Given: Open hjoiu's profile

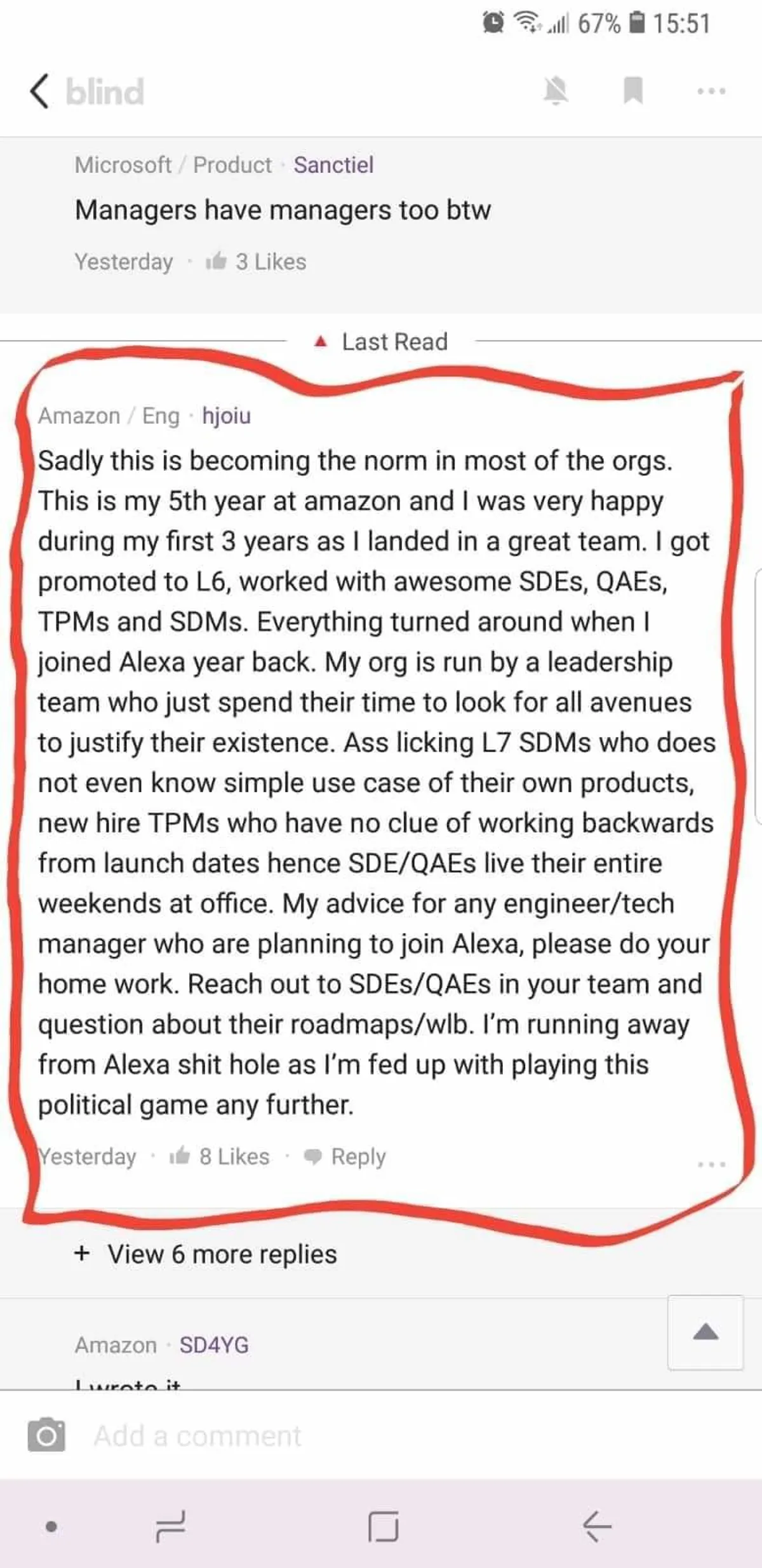Looking at the screenshot, I should [226, 416].
